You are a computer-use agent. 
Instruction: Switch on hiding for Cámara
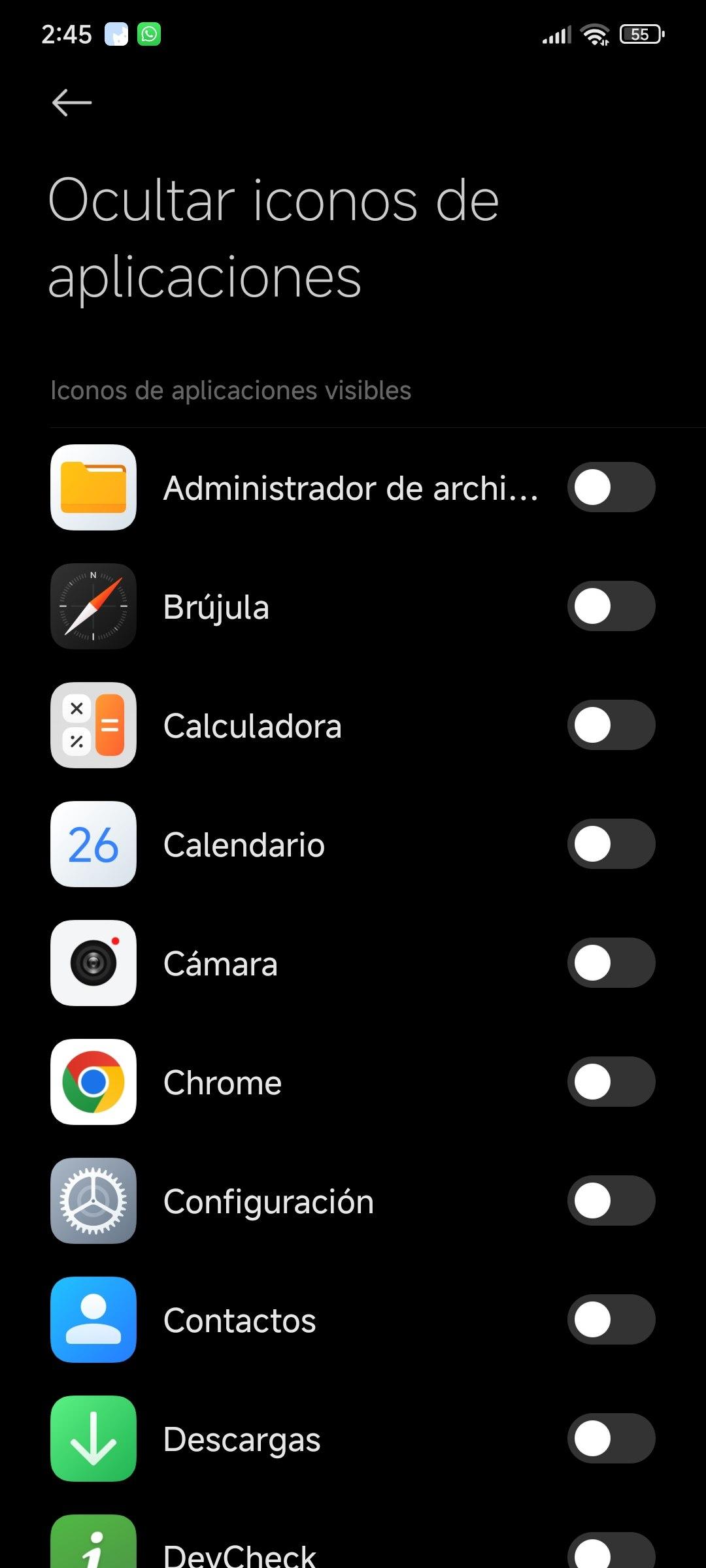[611, 963]
